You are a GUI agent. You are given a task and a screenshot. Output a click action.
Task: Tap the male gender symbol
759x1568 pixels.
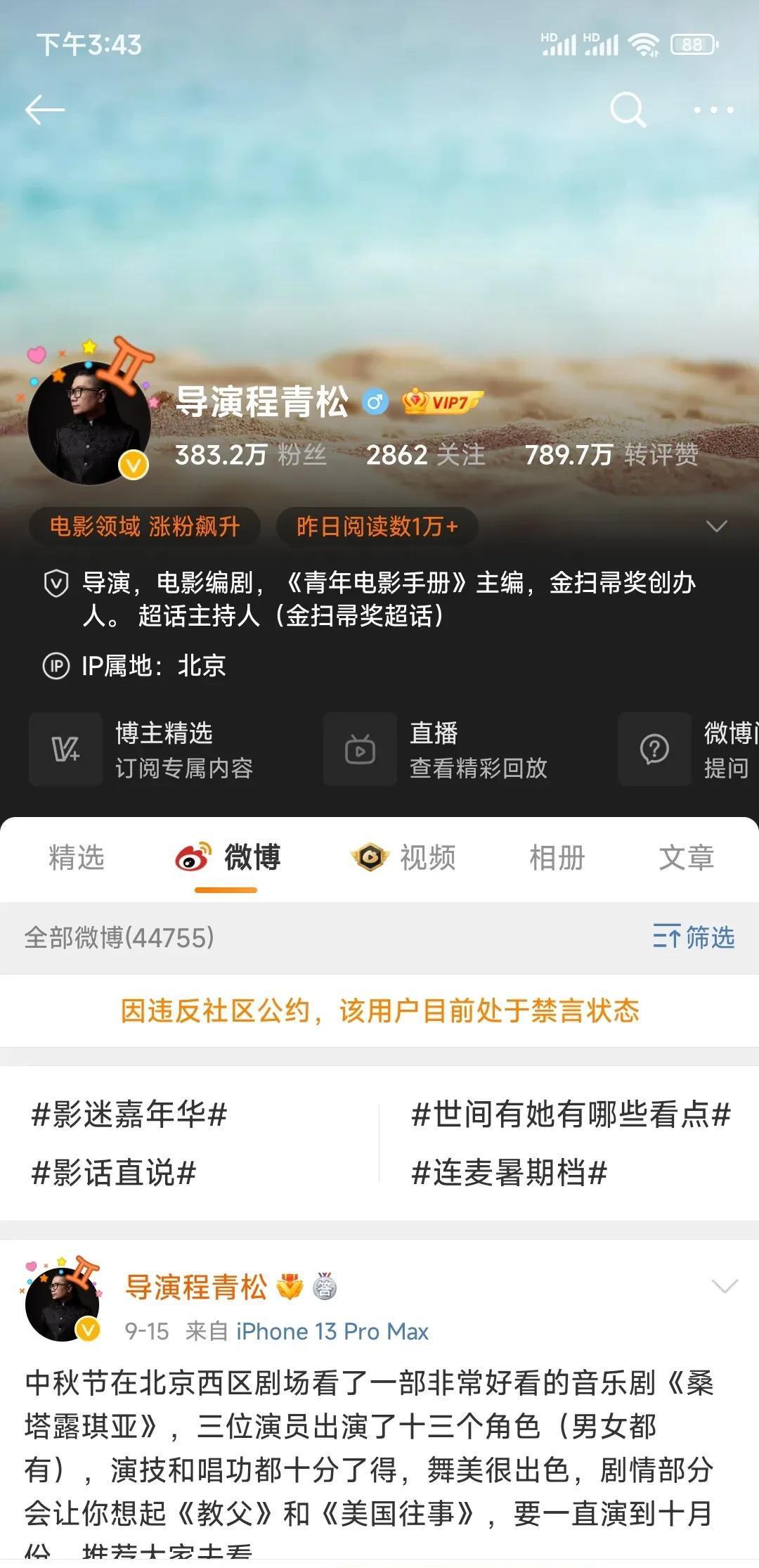(x=375, y=399)
